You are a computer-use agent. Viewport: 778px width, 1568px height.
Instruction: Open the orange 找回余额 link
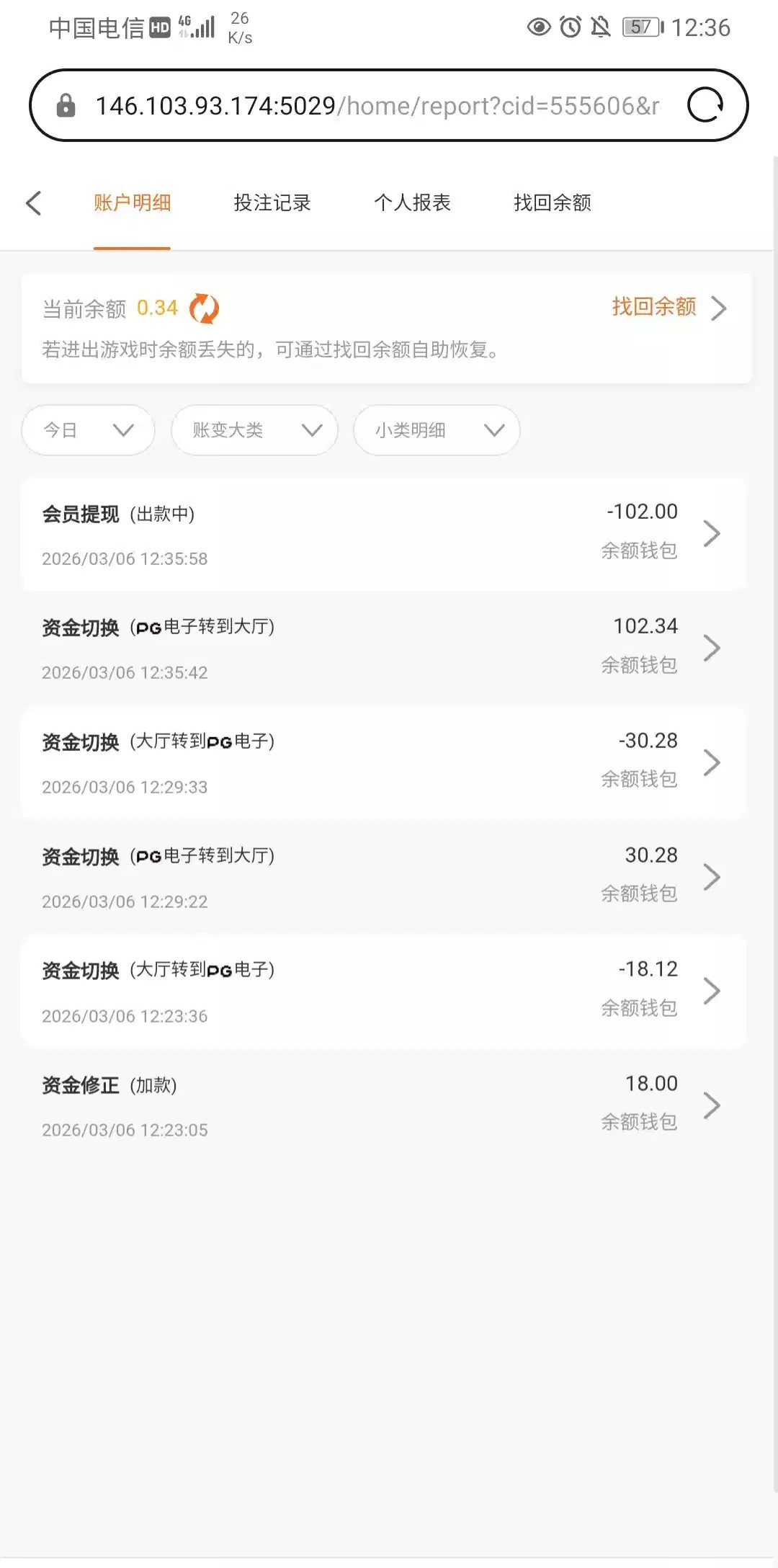[668, 308]
